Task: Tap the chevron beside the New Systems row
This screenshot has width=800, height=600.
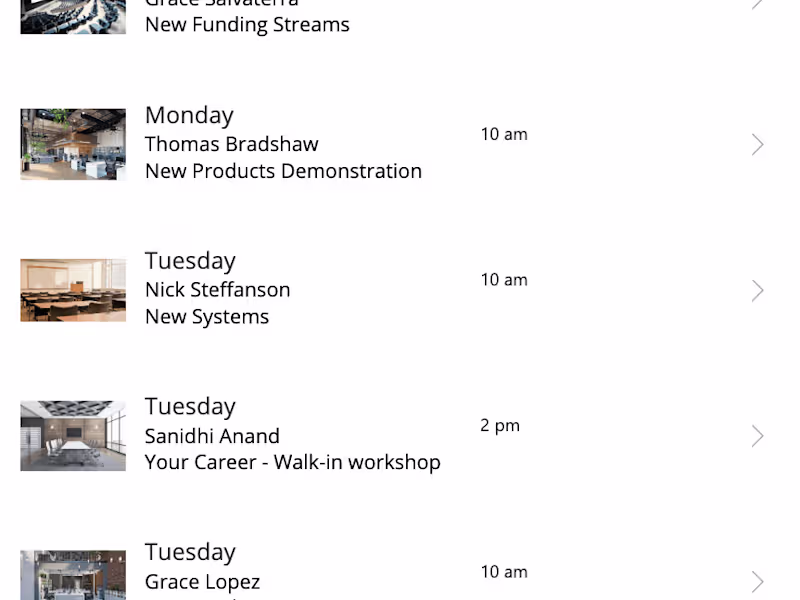Action: (x=757, y=291)
